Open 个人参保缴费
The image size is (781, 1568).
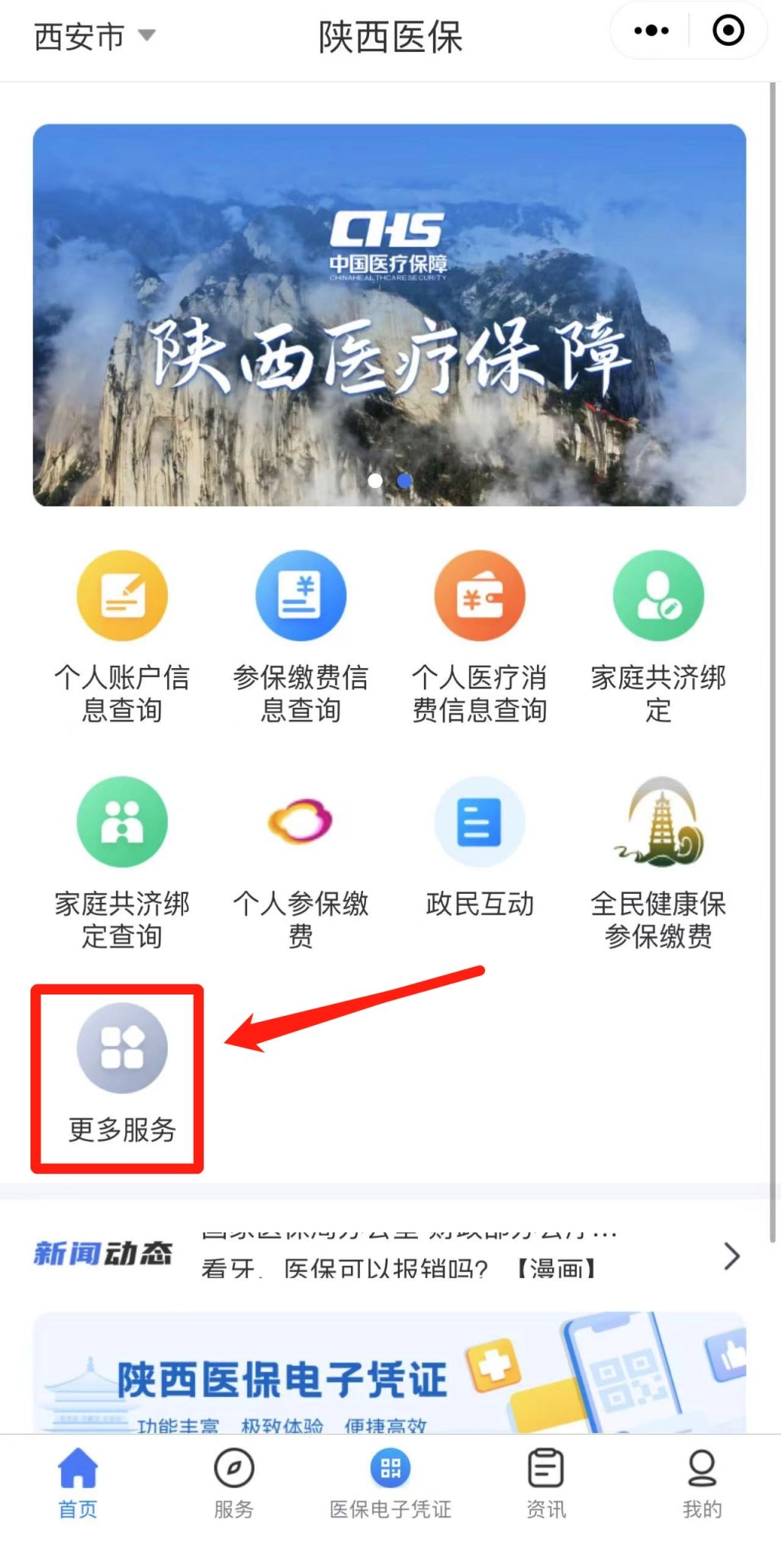click(x=301, y=862)
